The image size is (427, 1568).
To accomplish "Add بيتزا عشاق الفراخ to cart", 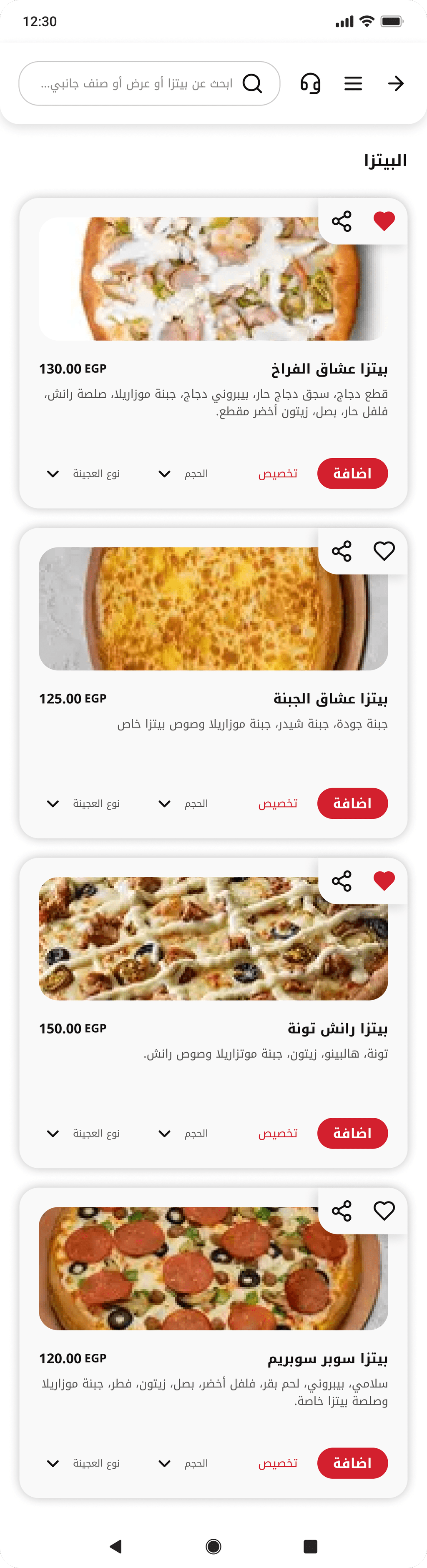I will click(x=352, y=474).
